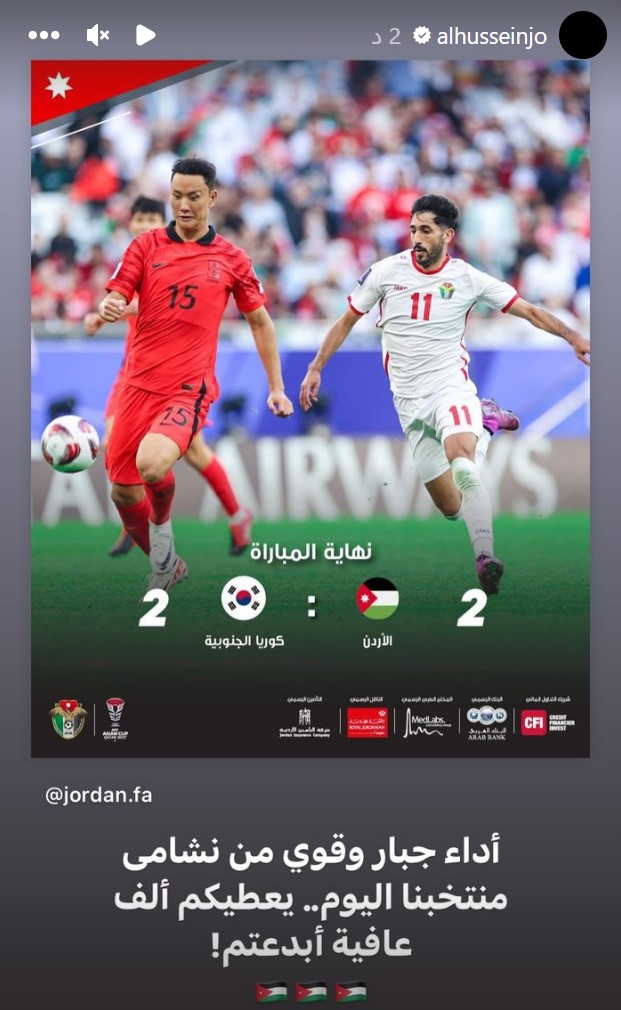Open the @jordan.fa mention
621x1010 pixels.
99,796
